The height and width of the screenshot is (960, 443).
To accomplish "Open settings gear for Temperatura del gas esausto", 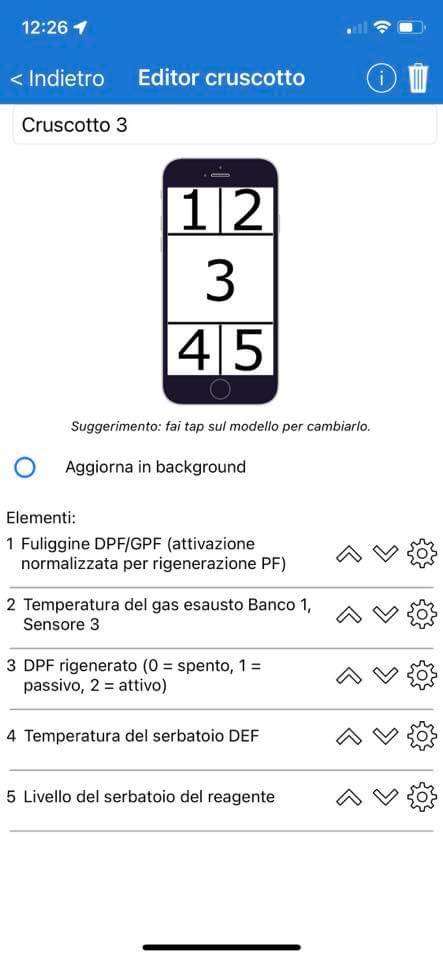I will 422,614.
